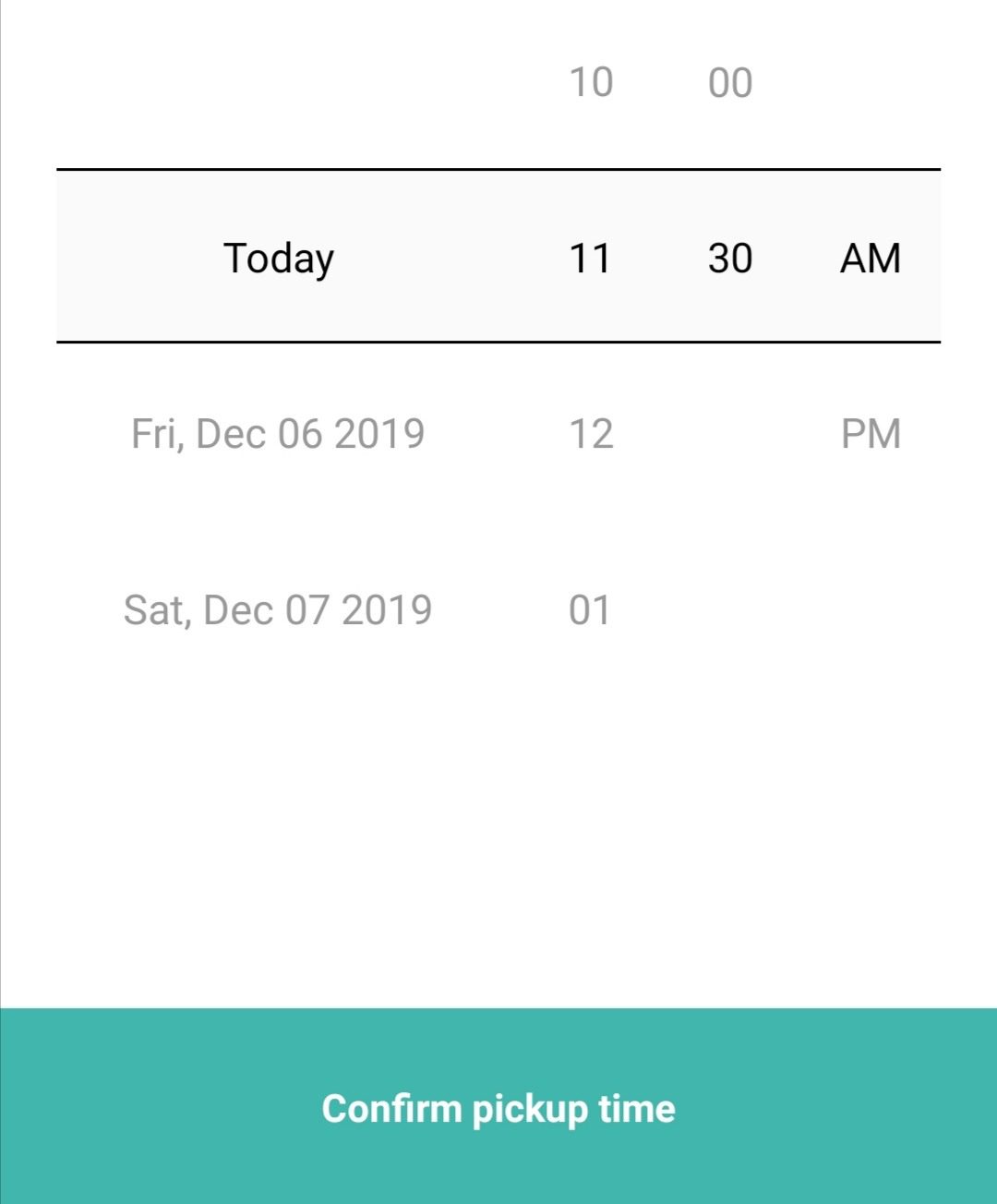Switch the period to PM
This screenshot has height=1204, width=997.
tap(871, 434)
